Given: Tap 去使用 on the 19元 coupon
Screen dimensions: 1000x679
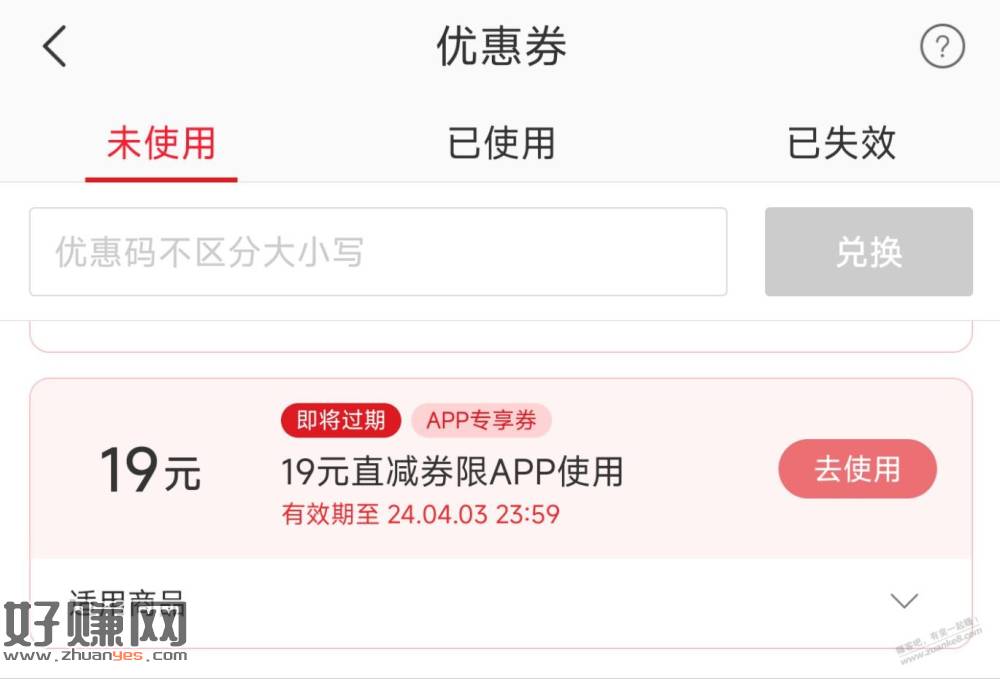Looking at the screenshot, I should 857,469.
